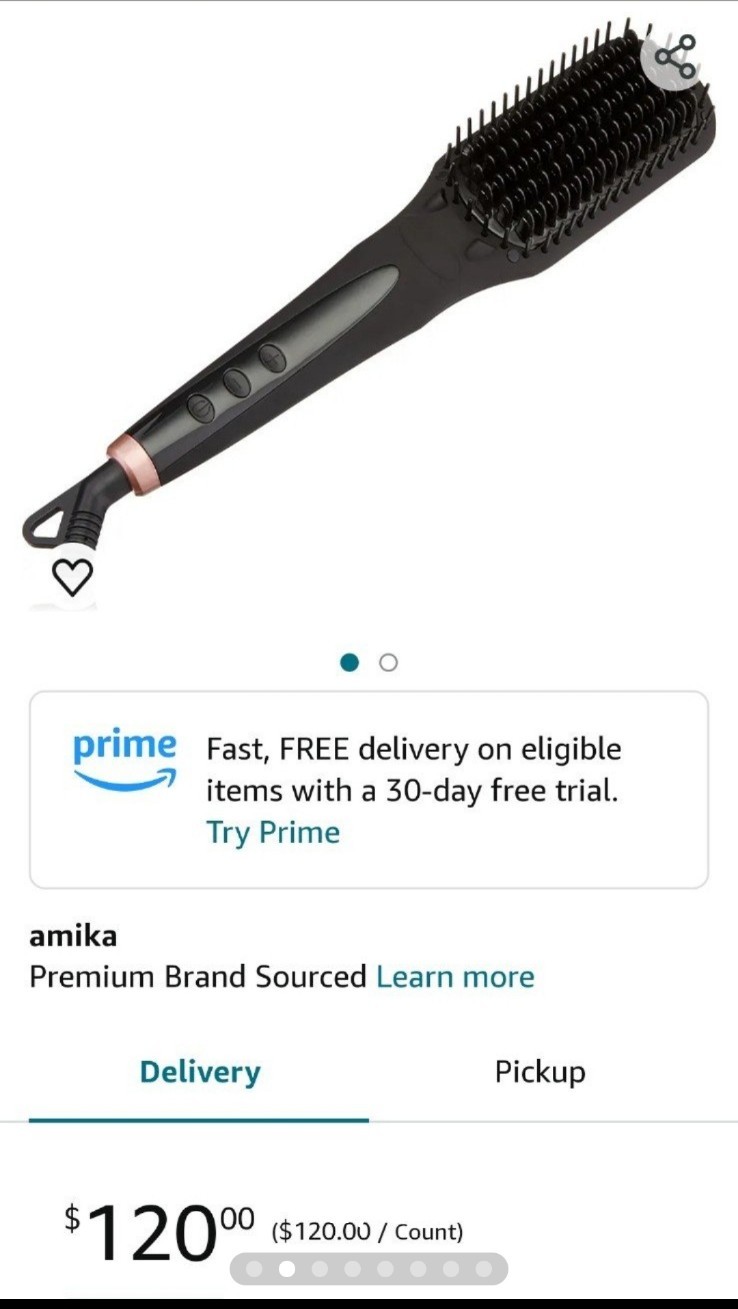Select the Delivery tab
This screenshot has height=1309, width=738.
tap(199, 1072)
